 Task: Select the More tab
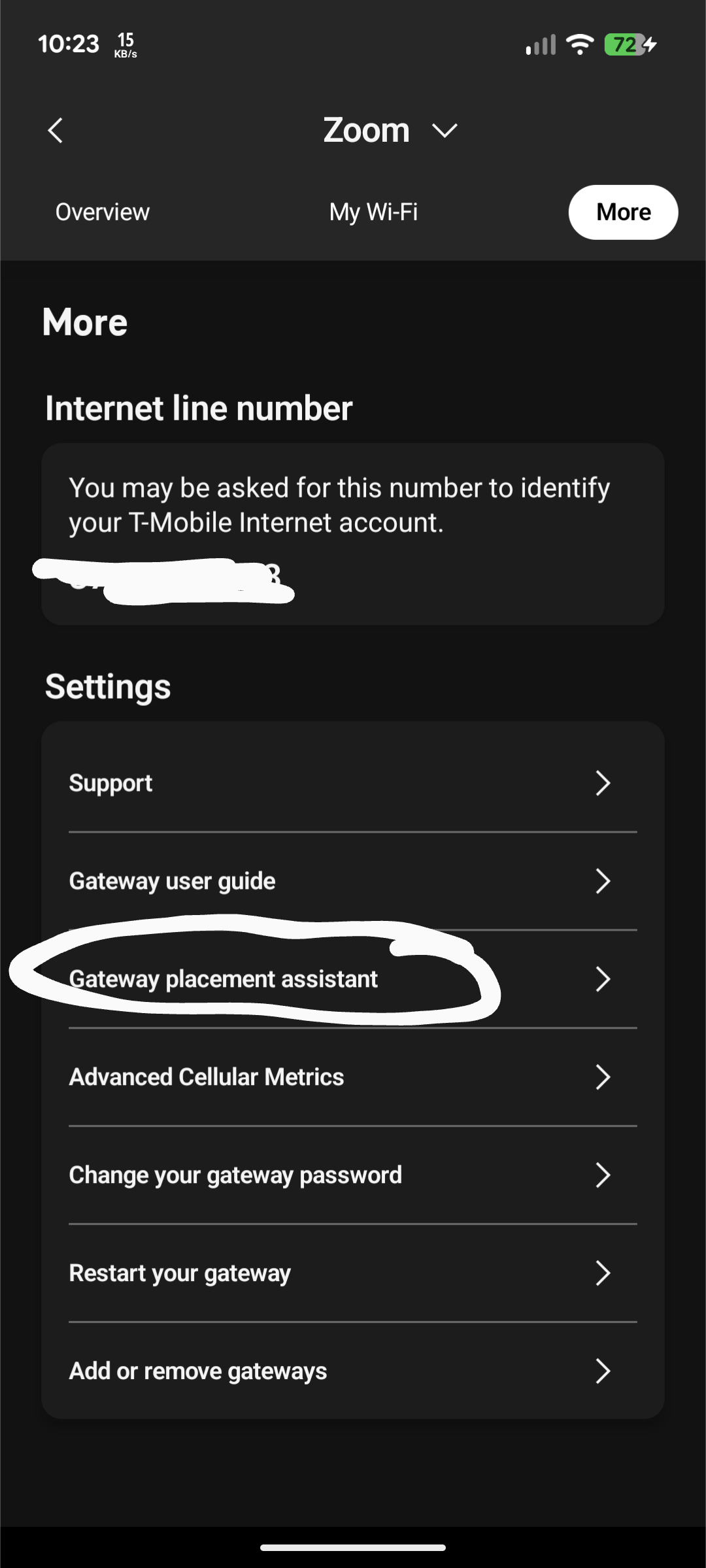[x=623, y=212]
